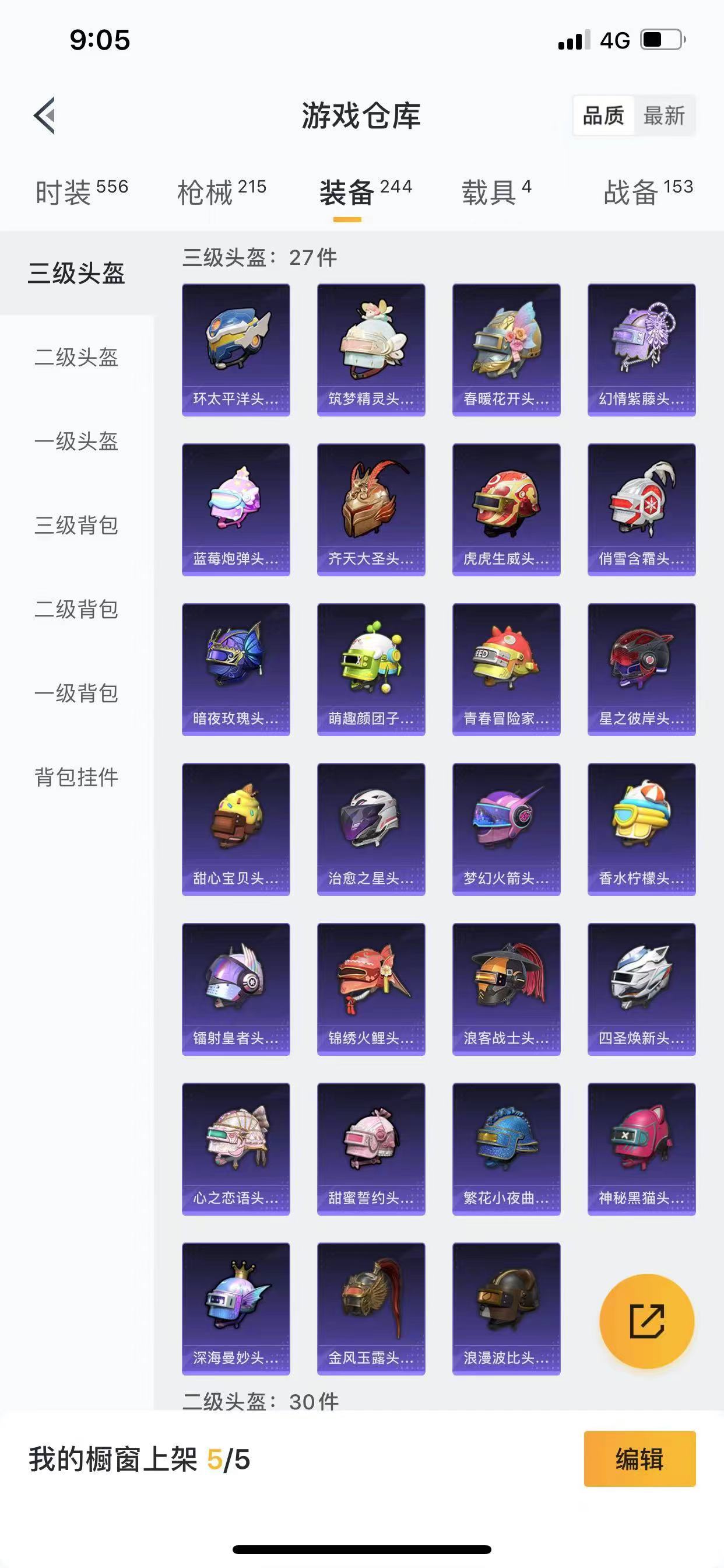View the 香水柠檬头盔 item
This screenshot has height=1568, width=724.
[x=641, y=829]
